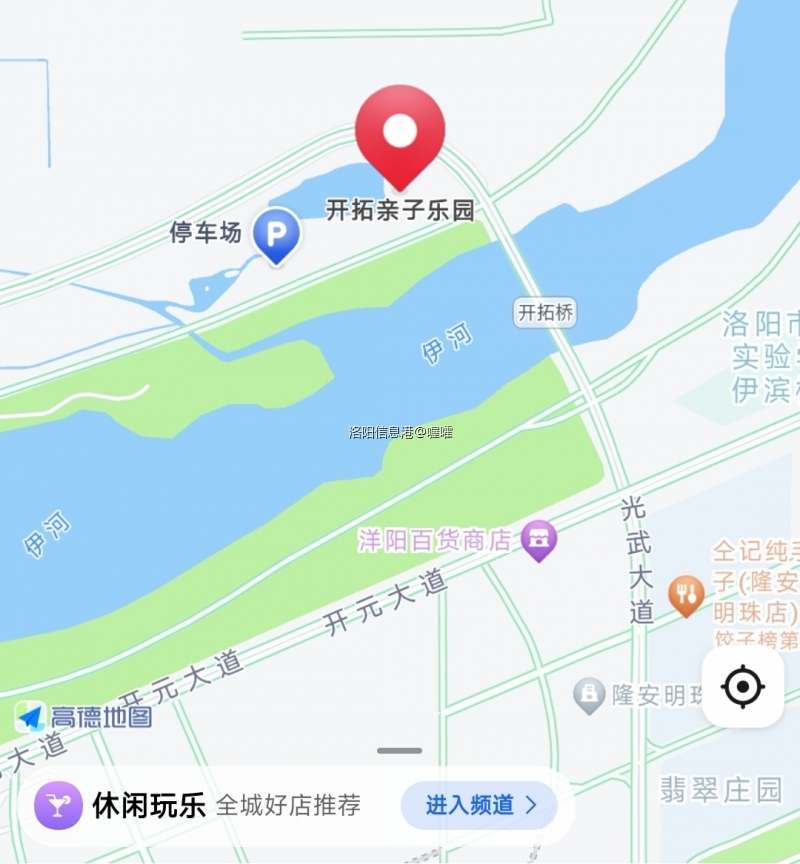The image size is (800, 864).
Task: Click the purple shop icon beside 洋阳百货商店
Action: point(537,539)
